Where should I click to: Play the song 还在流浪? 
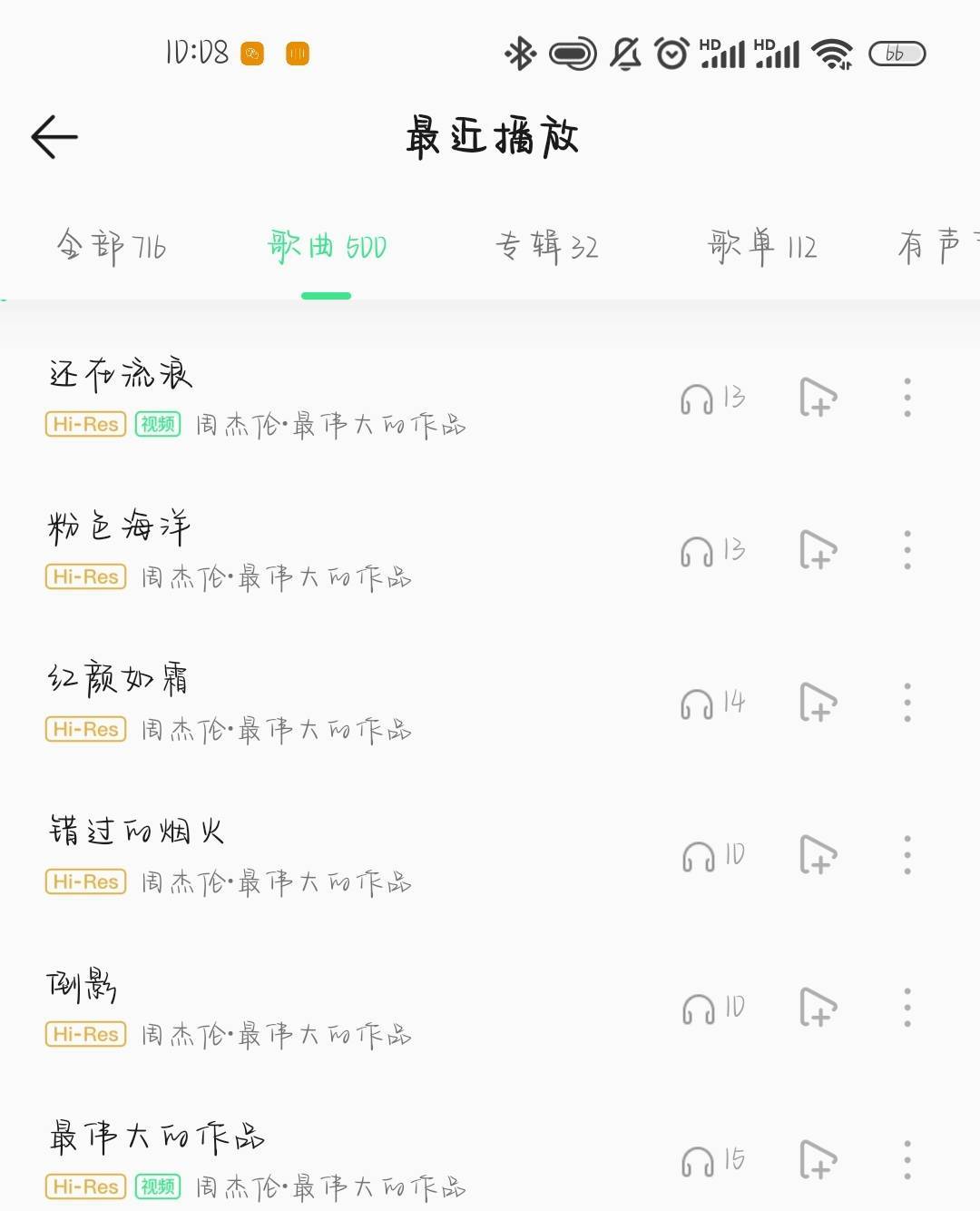pos(121,374)
